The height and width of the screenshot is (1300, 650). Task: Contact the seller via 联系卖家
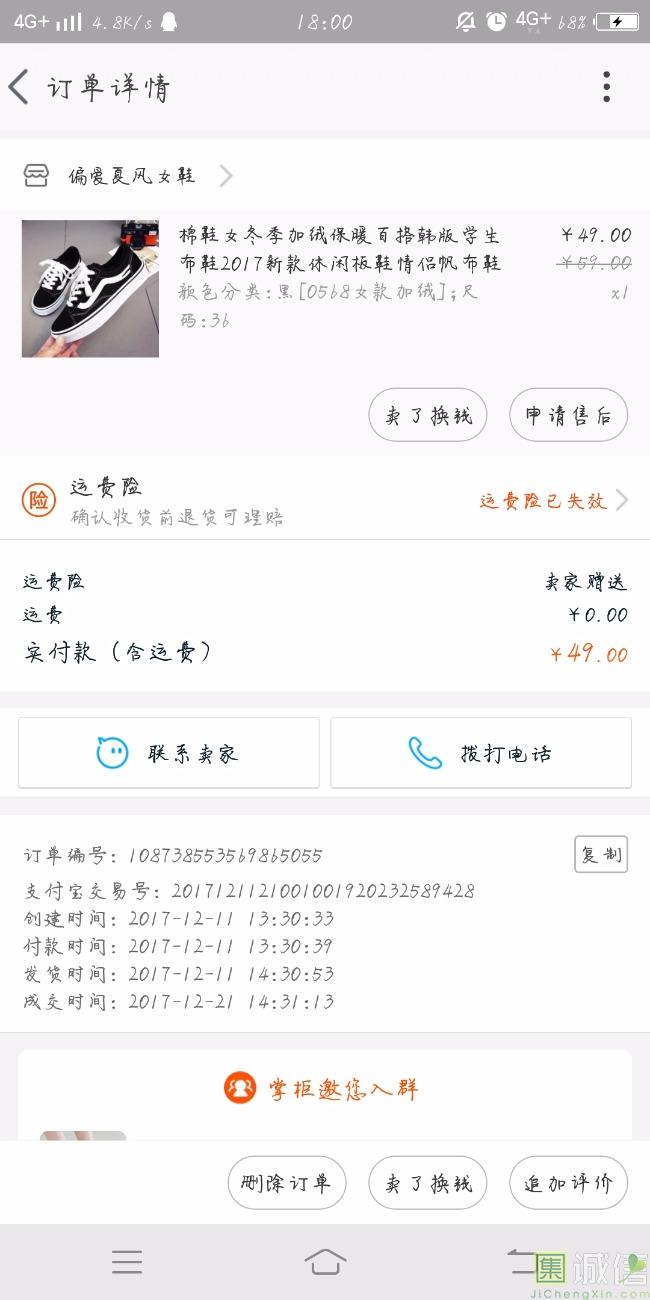(169, 753)
